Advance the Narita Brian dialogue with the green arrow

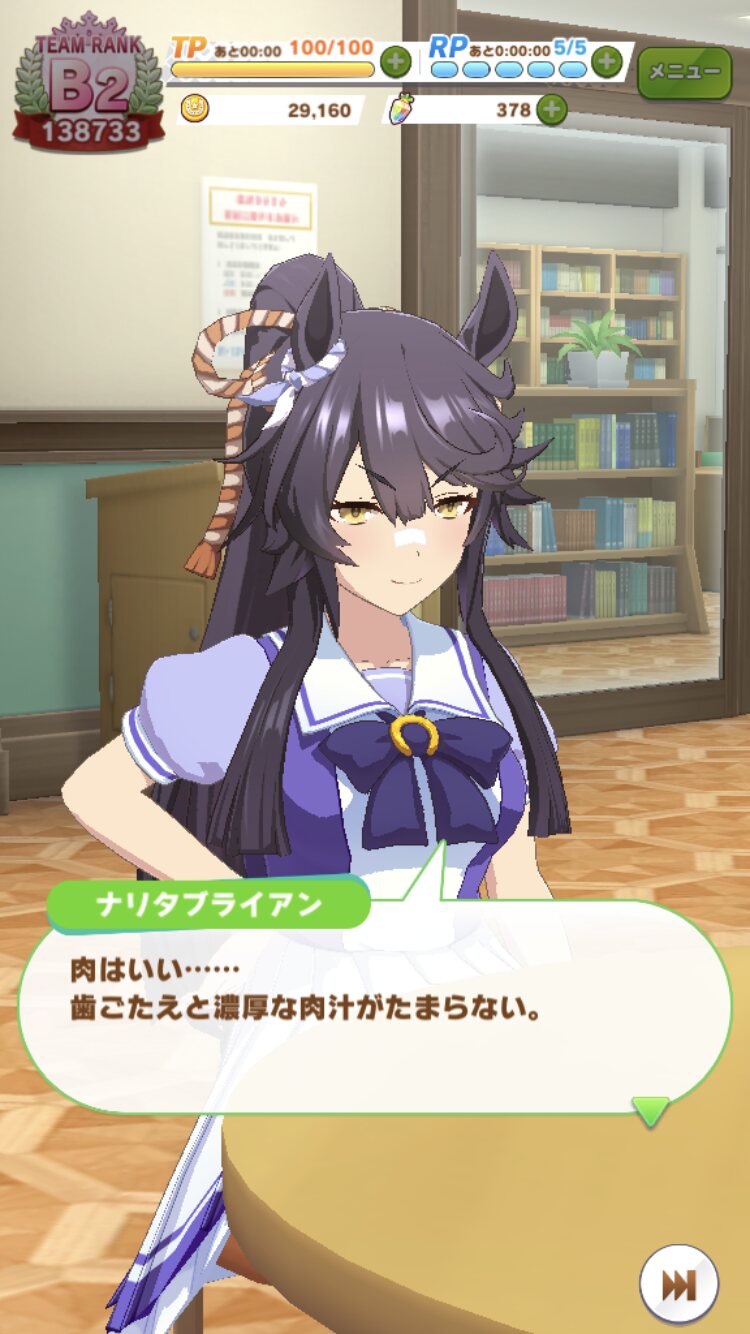pos(651,1110)
